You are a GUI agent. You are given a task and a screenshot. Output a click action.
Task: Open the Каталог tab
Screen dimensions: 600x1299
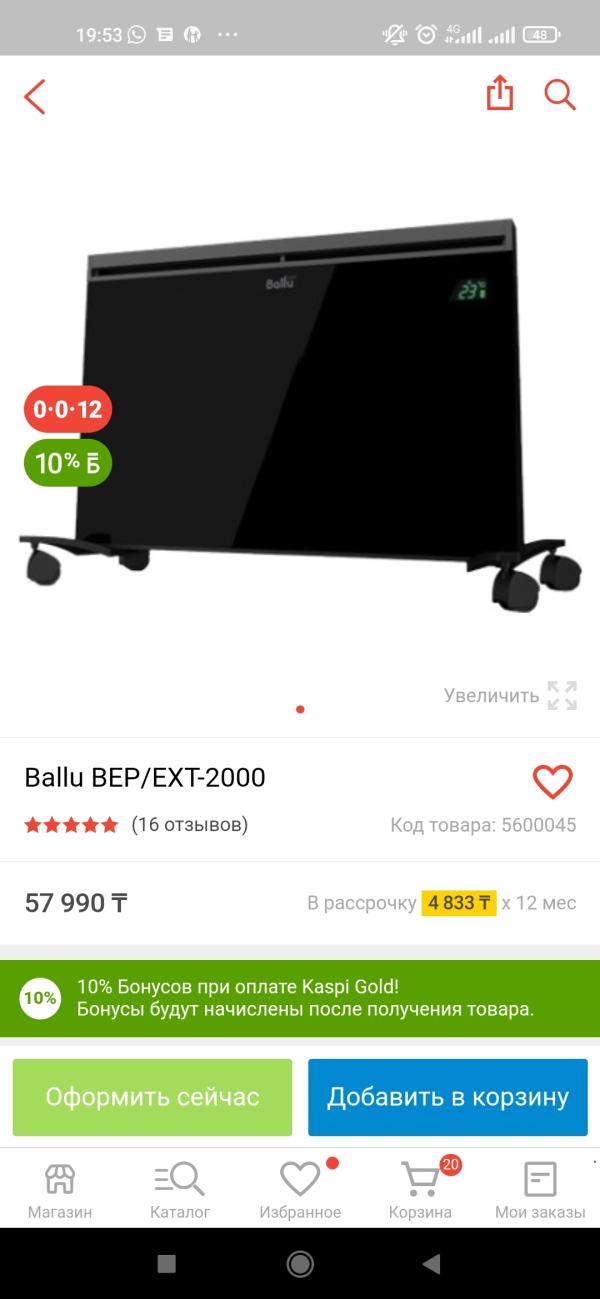tap(180, 1191)
